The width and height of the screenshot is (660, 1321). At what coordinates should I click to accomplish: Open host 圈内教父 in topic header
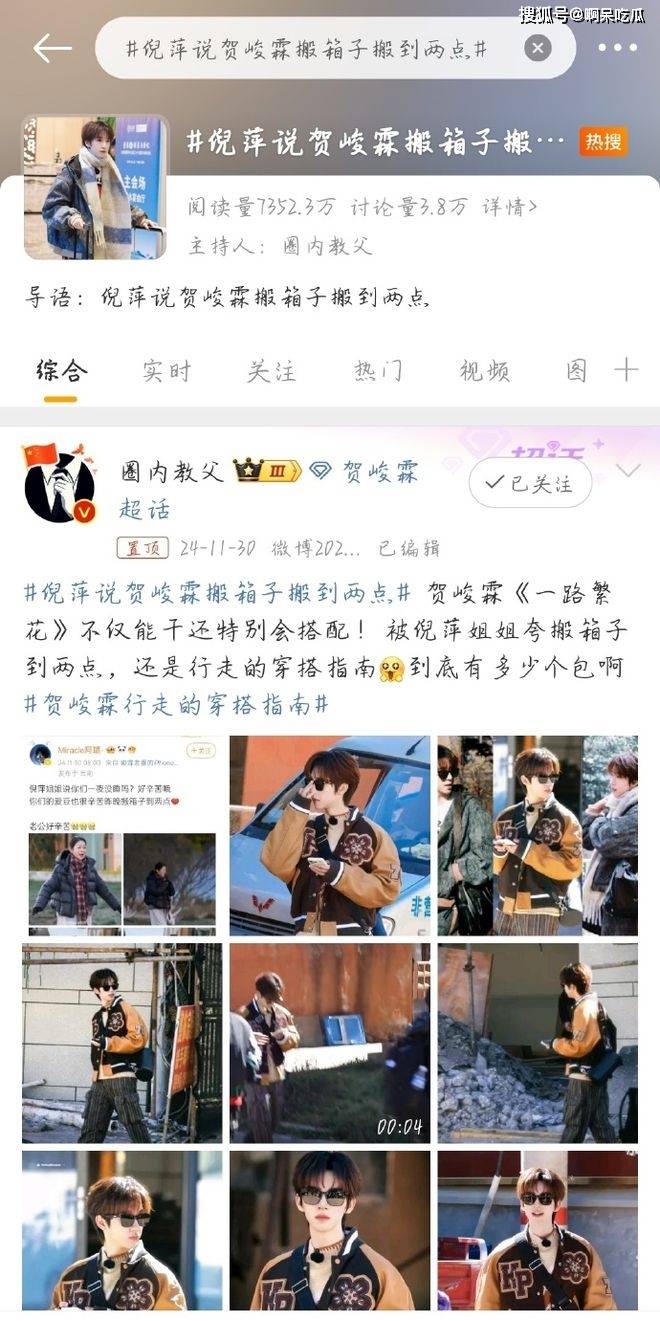click(x=327, y=246)
